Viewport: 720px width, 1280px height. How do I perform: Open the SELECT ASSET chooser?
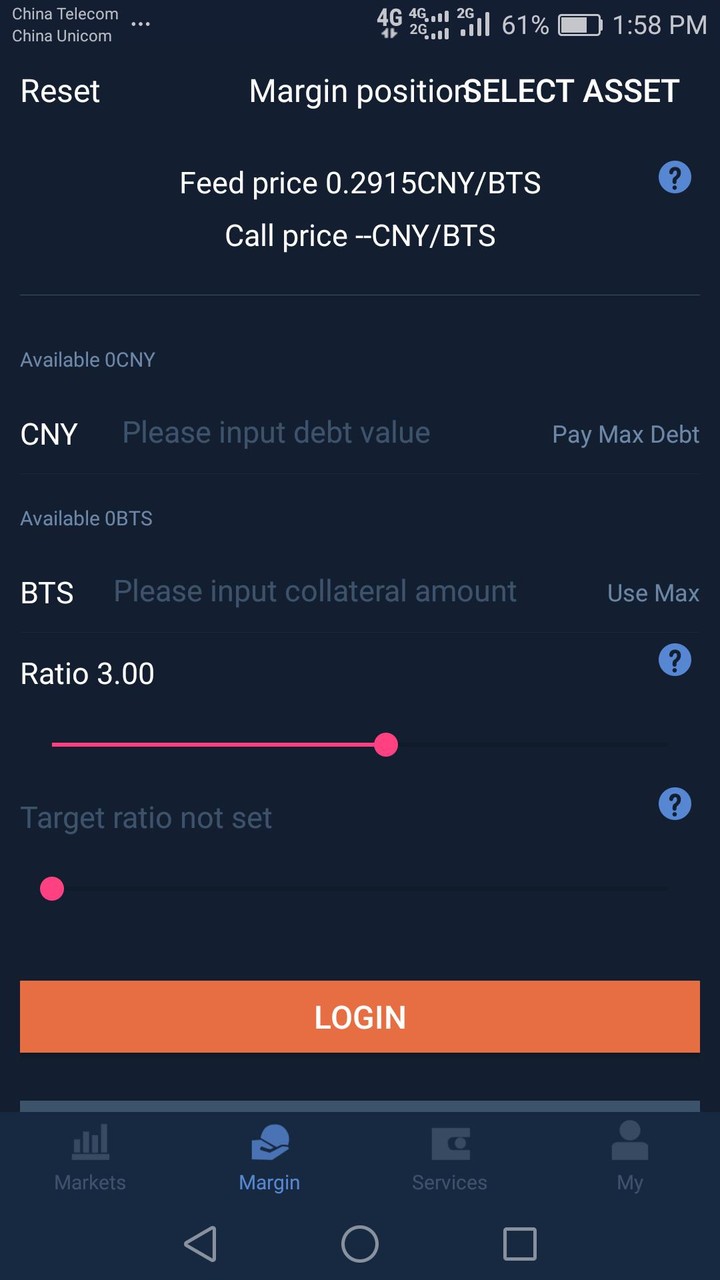tap(571, 91)
